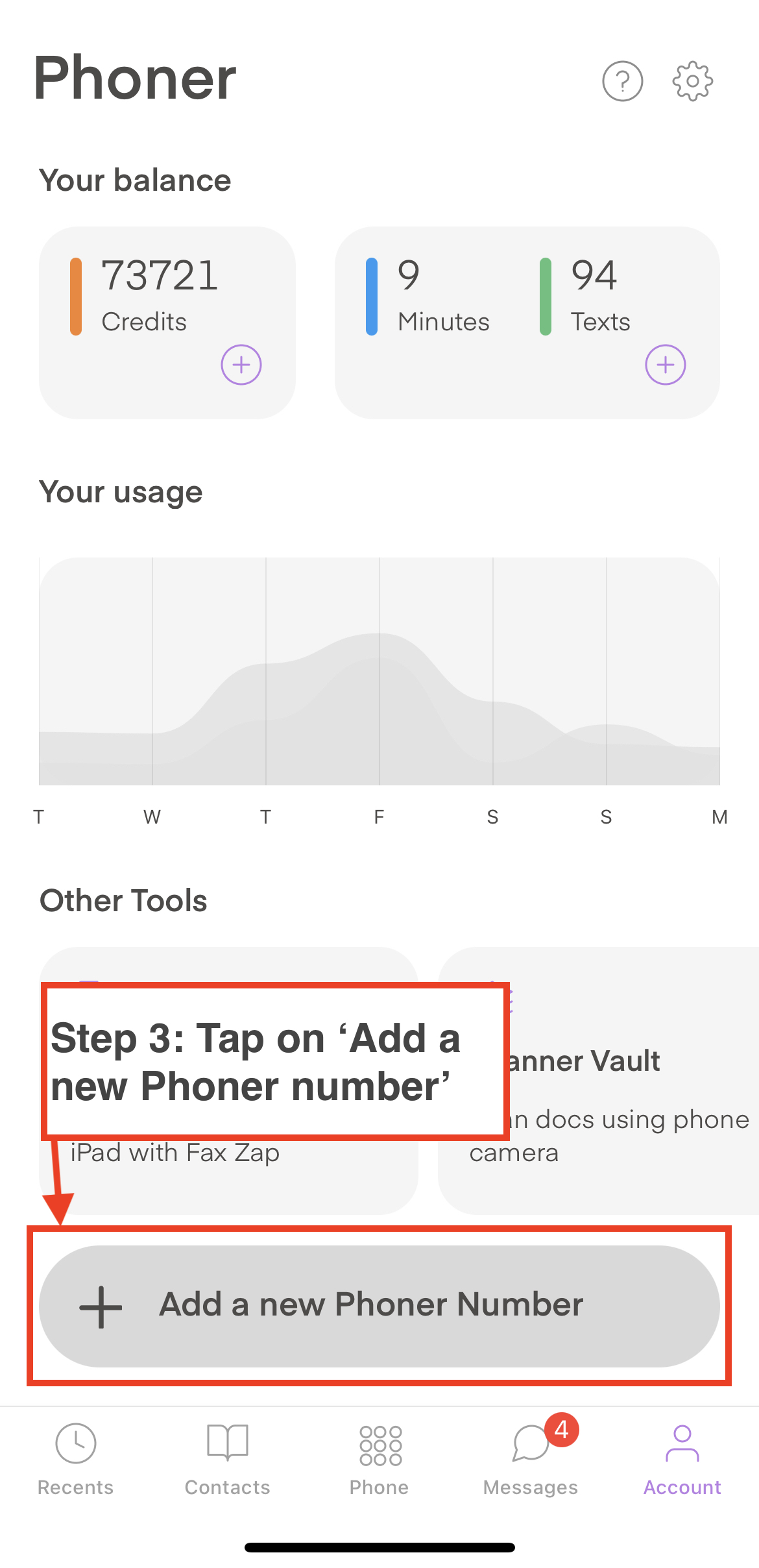Open the Phone dial pad tab
The width and height of the screenshot is (759, 1568).
379,1457
